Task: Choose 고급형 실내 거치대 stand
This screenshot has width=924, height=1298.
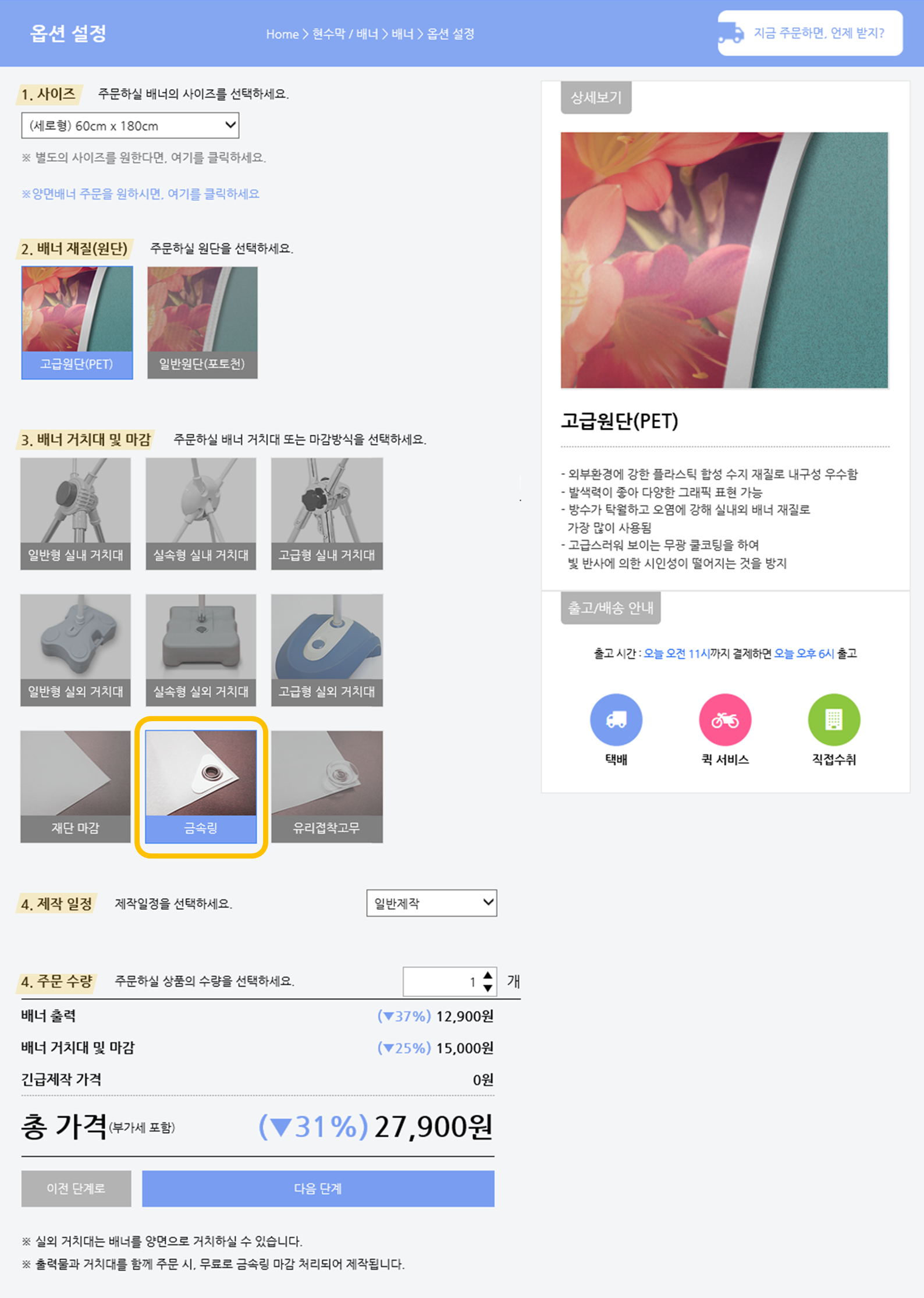Action: click(x=326, y=513)
